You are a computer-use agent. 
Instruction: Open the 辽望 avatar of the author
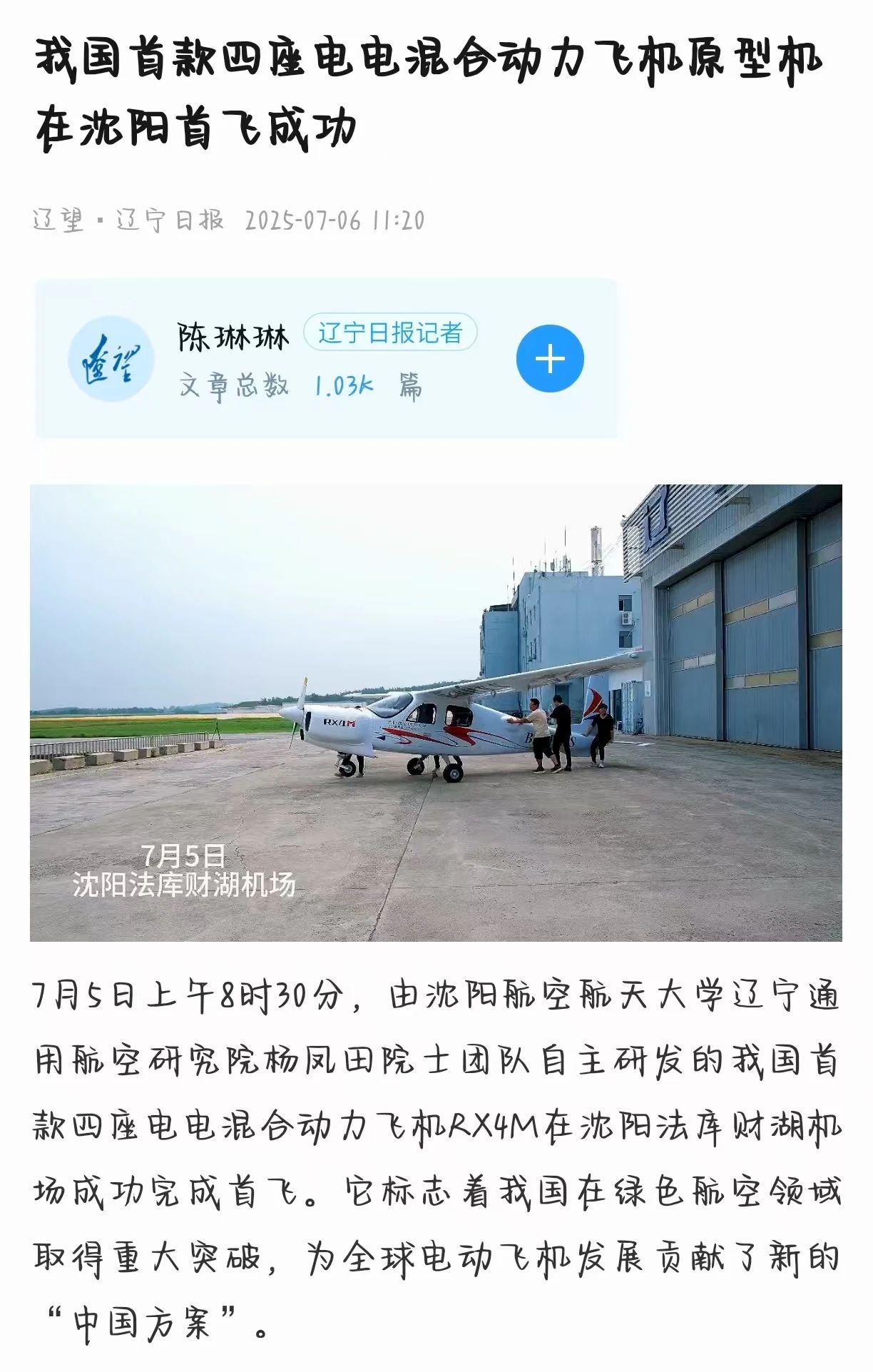point(111,359)
